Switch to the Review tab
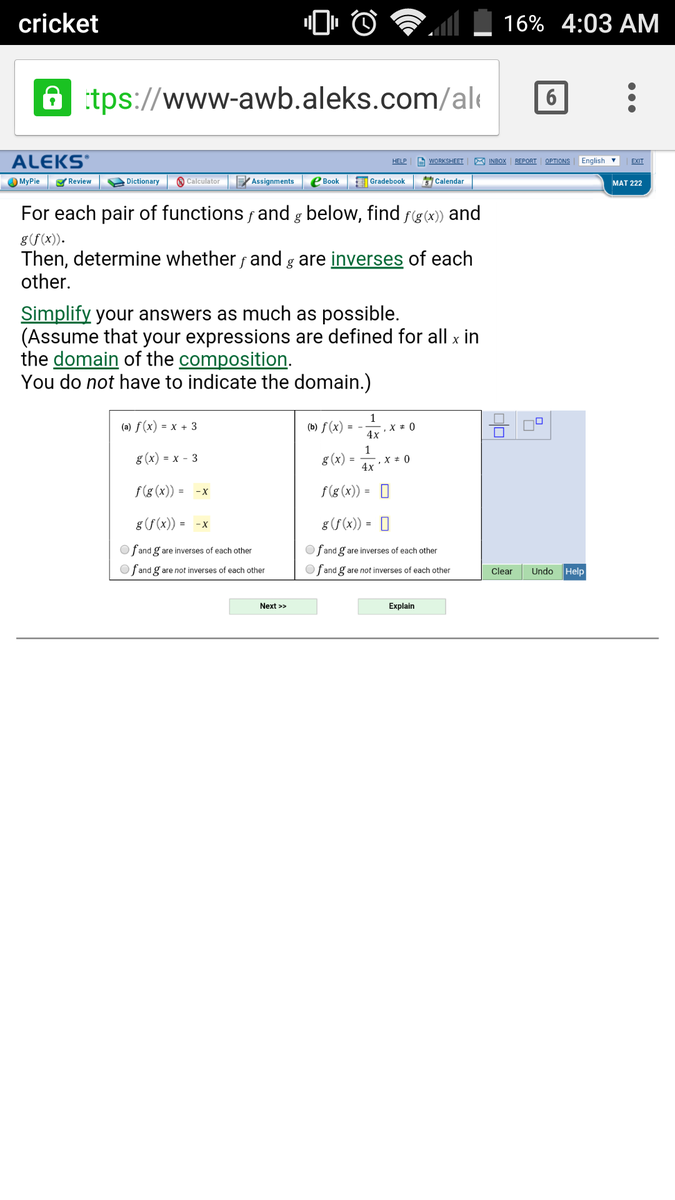675x1200 pixels. pos(74,181)
